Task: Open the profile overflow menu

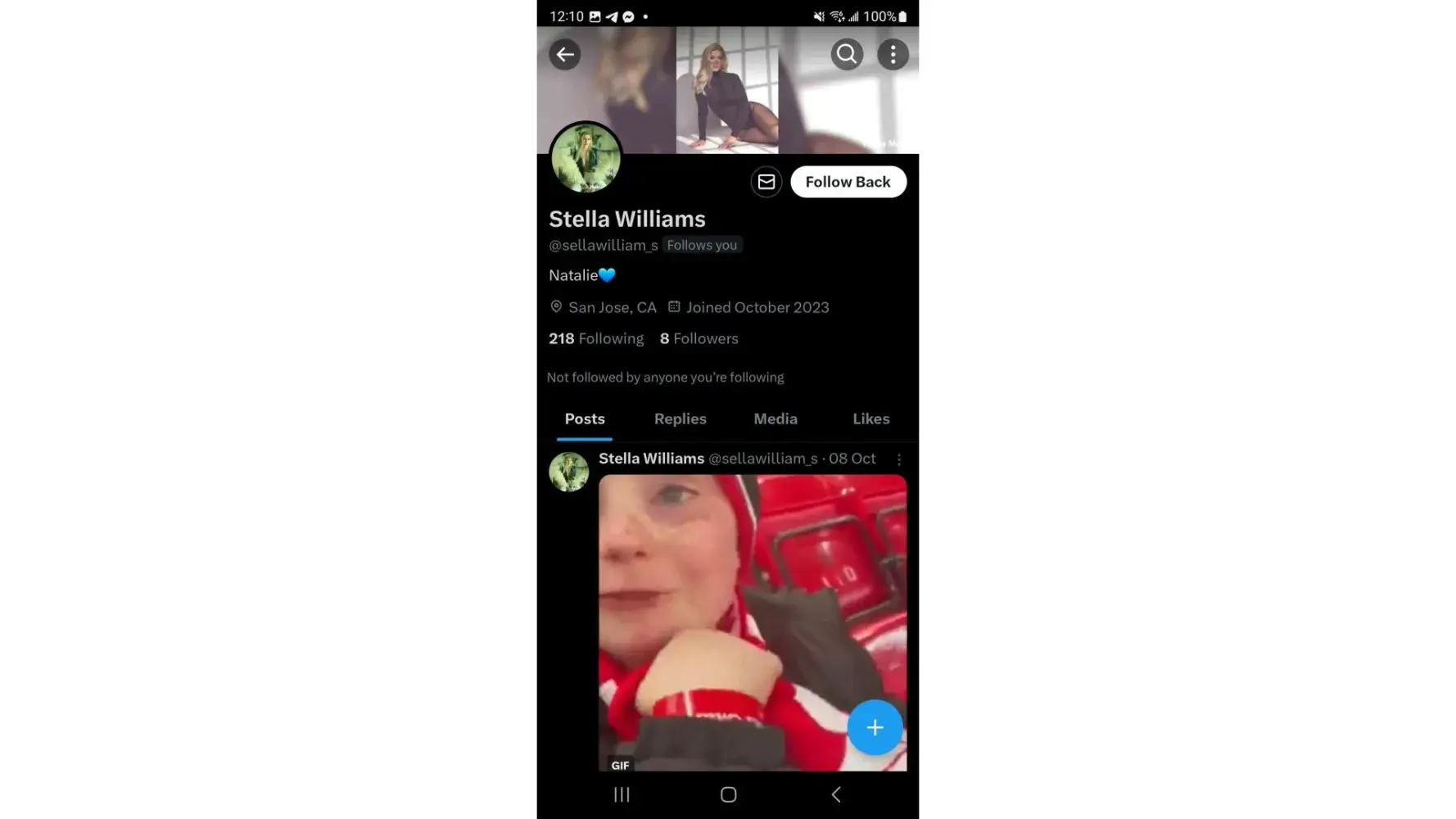Action: pyautogui.click(x=893, y=55)
